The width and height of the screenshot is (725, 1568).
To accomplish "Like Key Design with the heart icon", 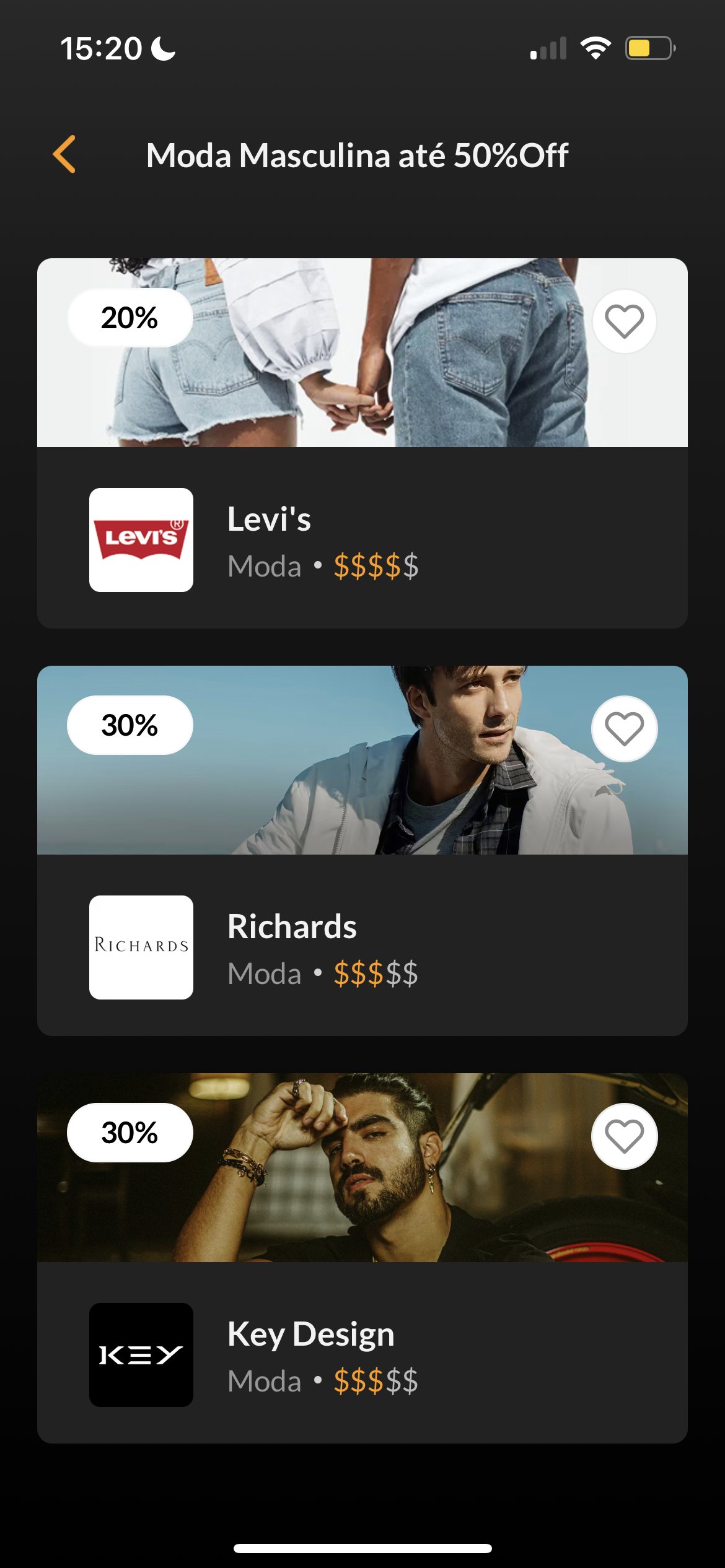I will [624, 1136].
